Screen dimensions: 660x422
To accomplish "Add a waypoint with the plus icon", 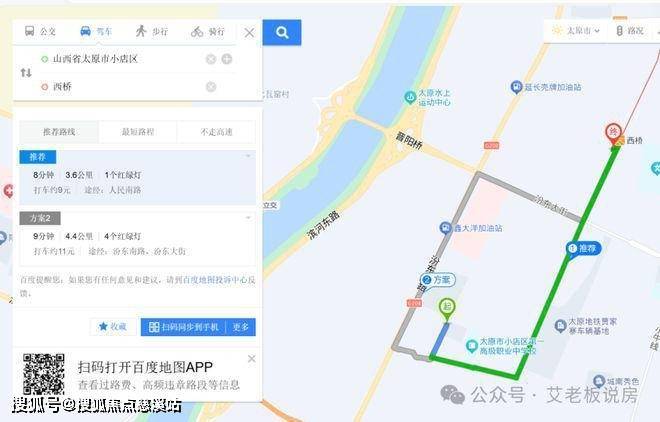I will pos(227,60).
